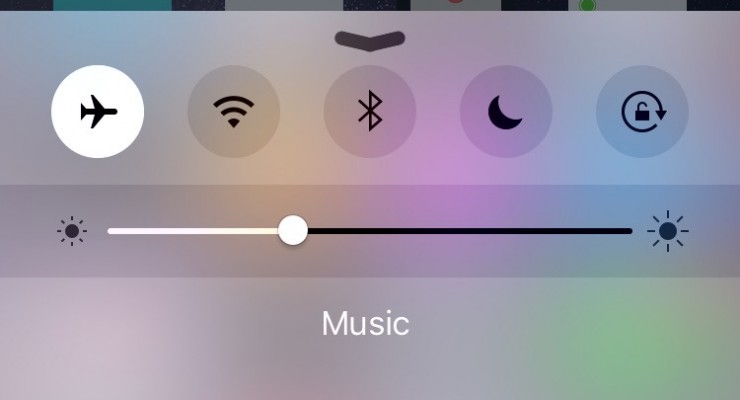This screenshot has height=400, width=740.
Task: Enable Do Not Disturb moon
Action: (x=506, y=112)
